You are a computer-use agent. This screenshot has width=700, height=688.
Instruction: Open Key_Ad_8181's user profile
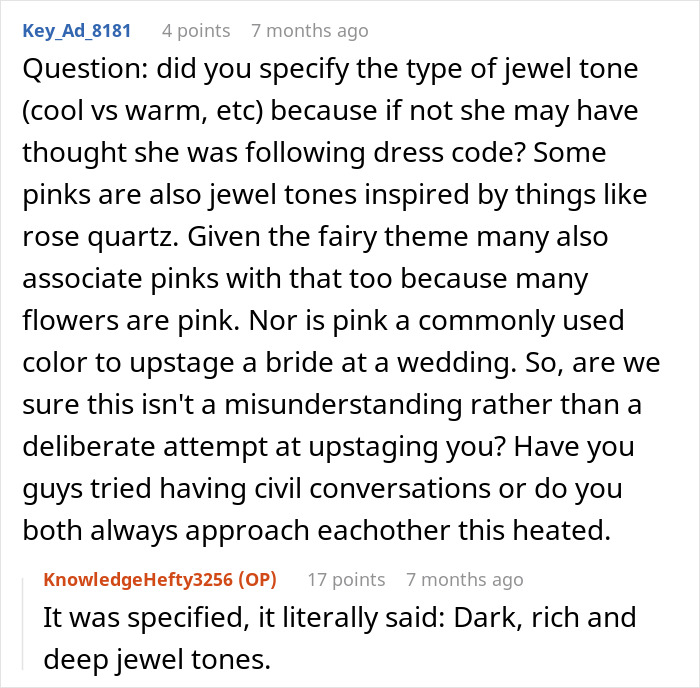tap(76, 31)
